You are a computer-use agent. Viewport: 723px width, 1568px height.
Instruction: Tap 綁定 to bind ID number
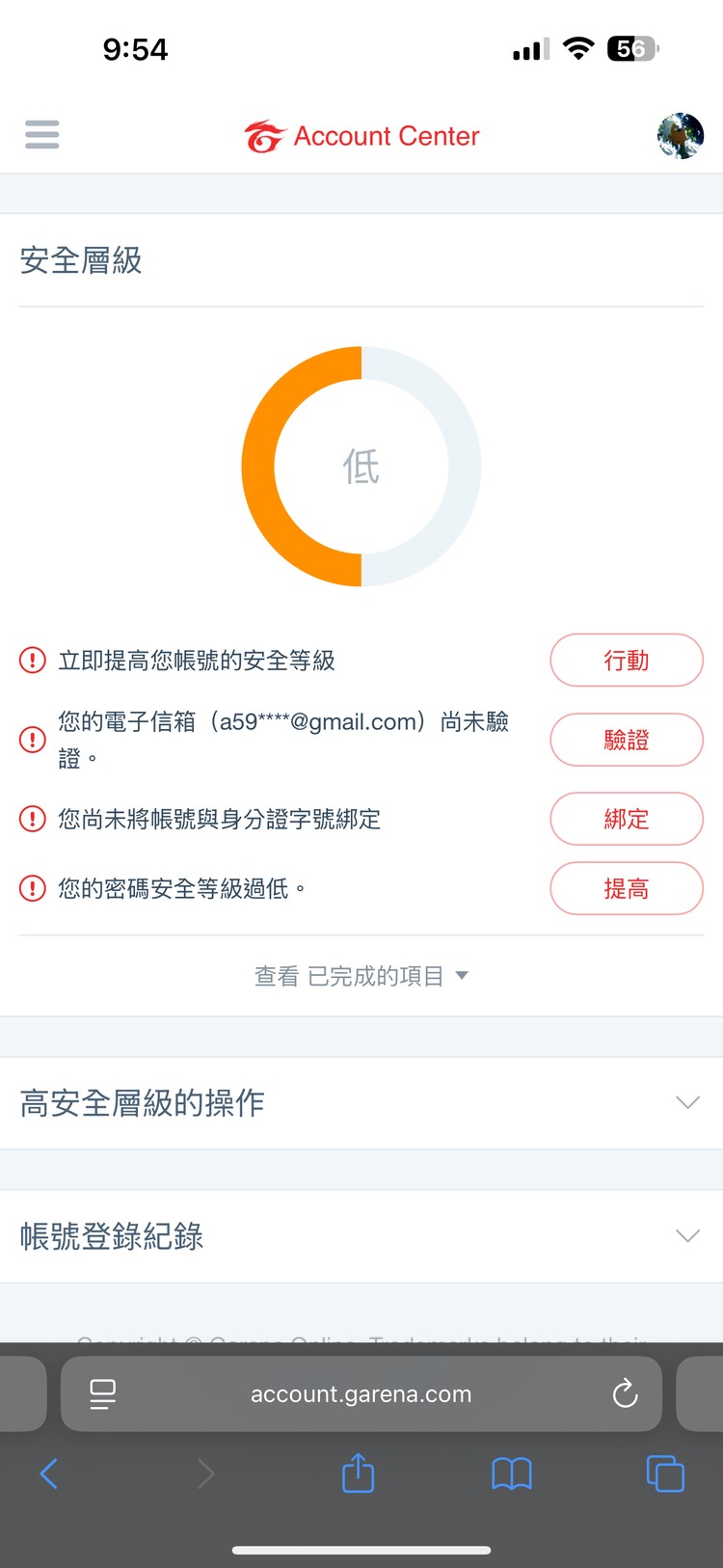click(627, 819)
